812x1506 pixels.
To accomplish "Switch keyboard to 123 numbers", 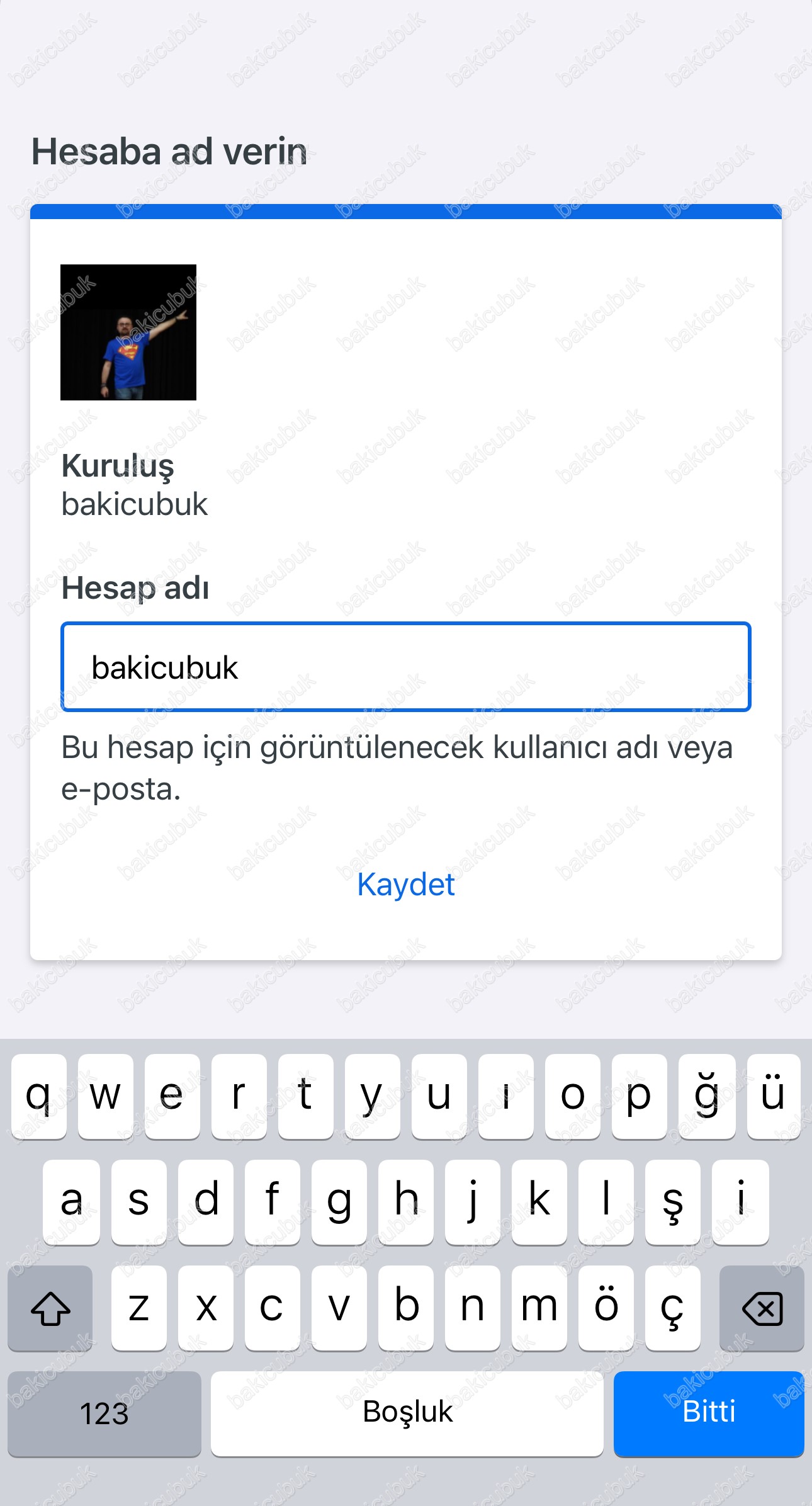I will coord(104,1413).
